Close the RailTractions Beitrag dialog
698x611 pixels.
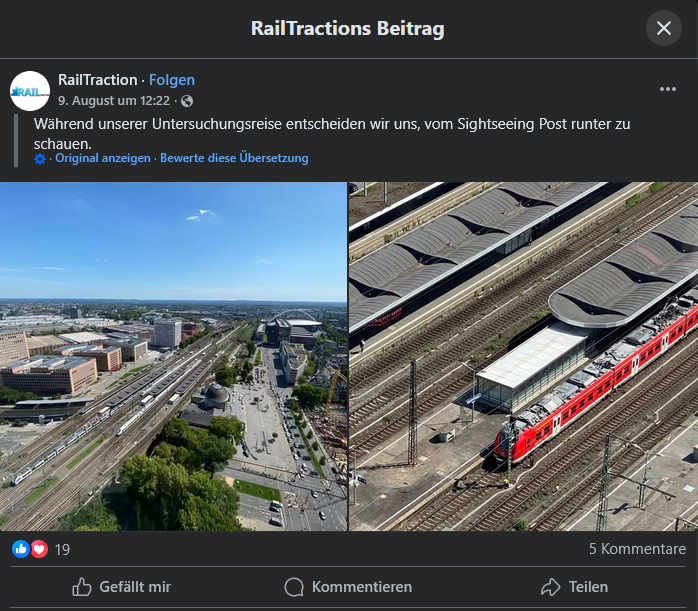tap(664, 28)
